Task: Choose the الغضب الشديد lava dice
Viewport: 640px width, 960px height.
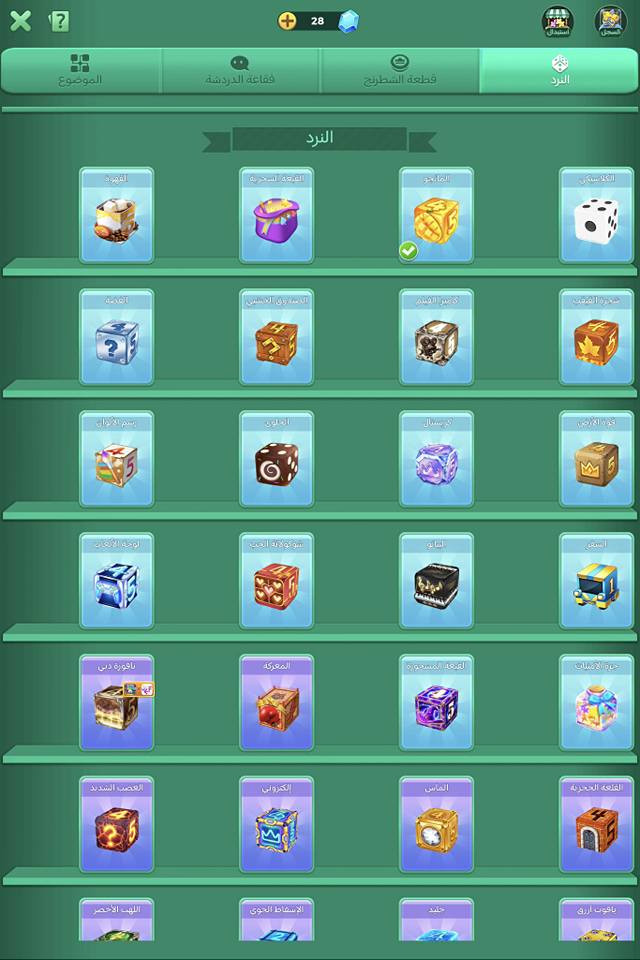Action: tap(117, 825)
